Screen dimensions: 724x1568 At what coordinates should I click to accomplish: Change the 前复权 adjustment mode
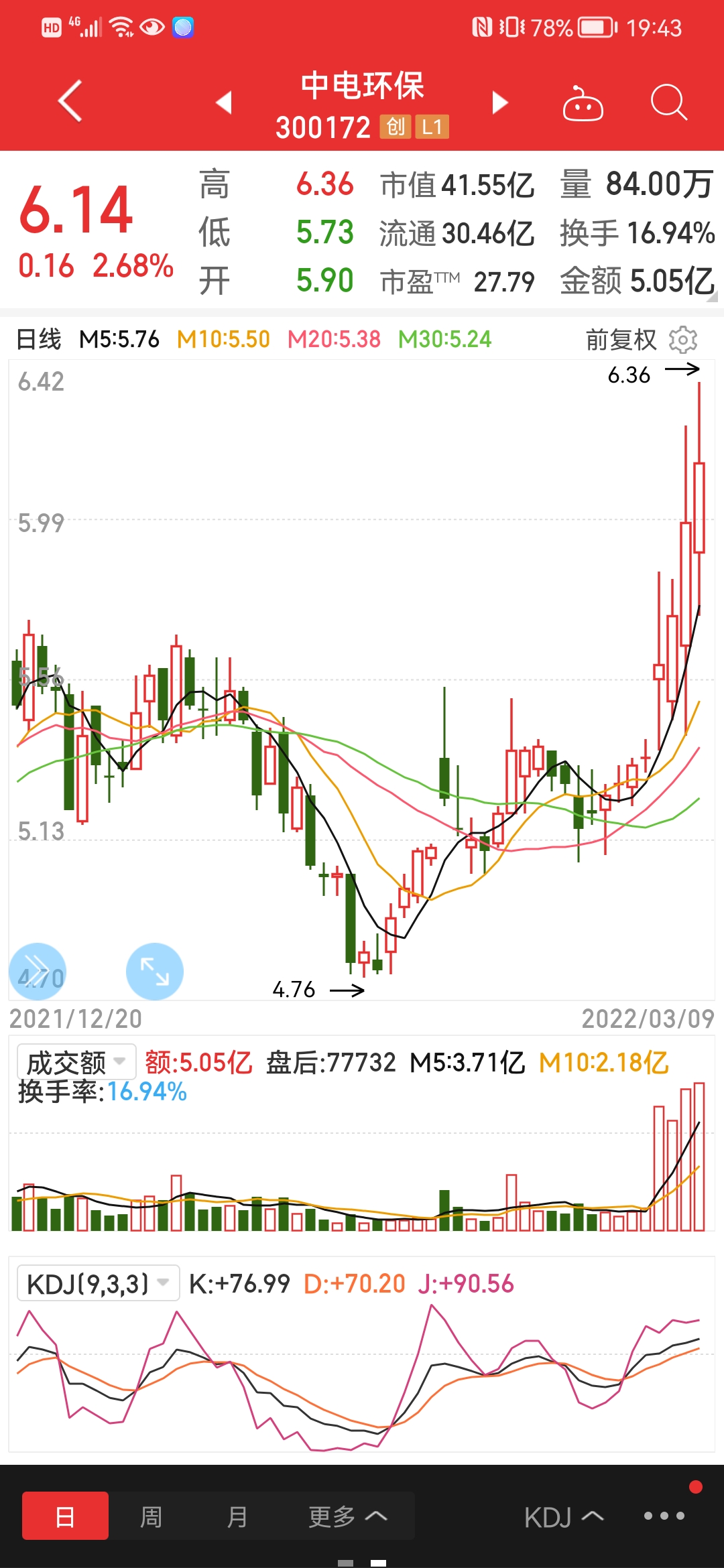tap(621, 340)
